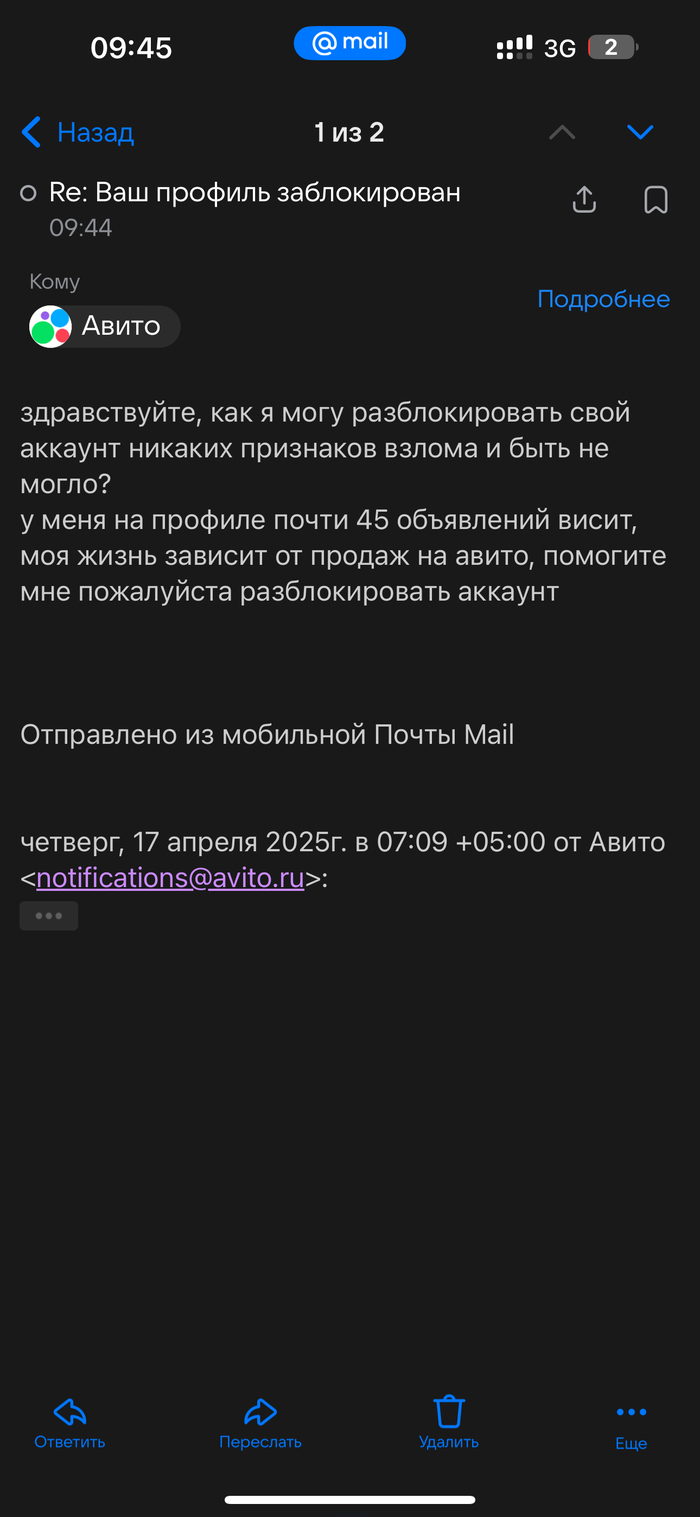
Task: Go back via Назад button
Action: tap(77, 132)
